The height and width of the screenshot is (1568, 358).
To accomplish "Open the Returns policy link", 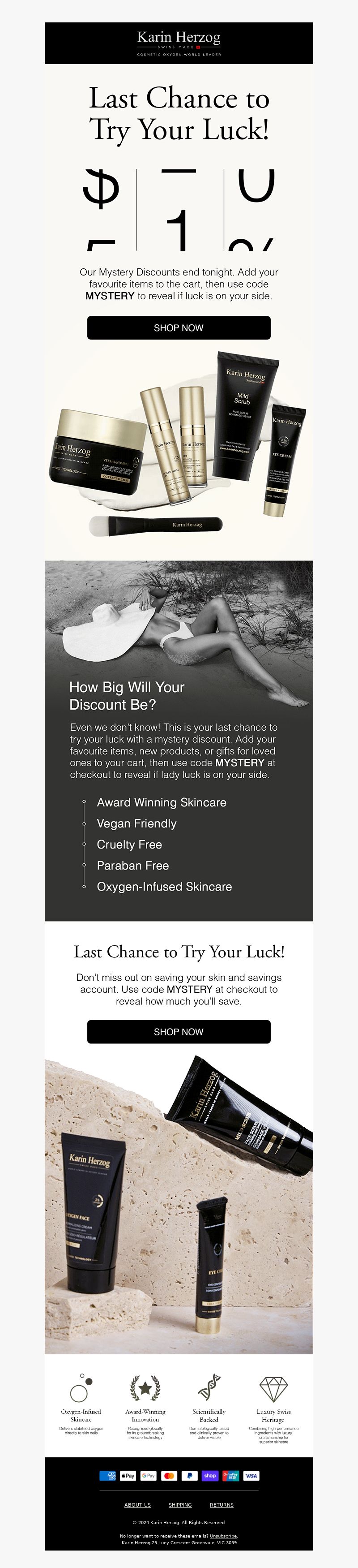I will (x=221, y=1504).
